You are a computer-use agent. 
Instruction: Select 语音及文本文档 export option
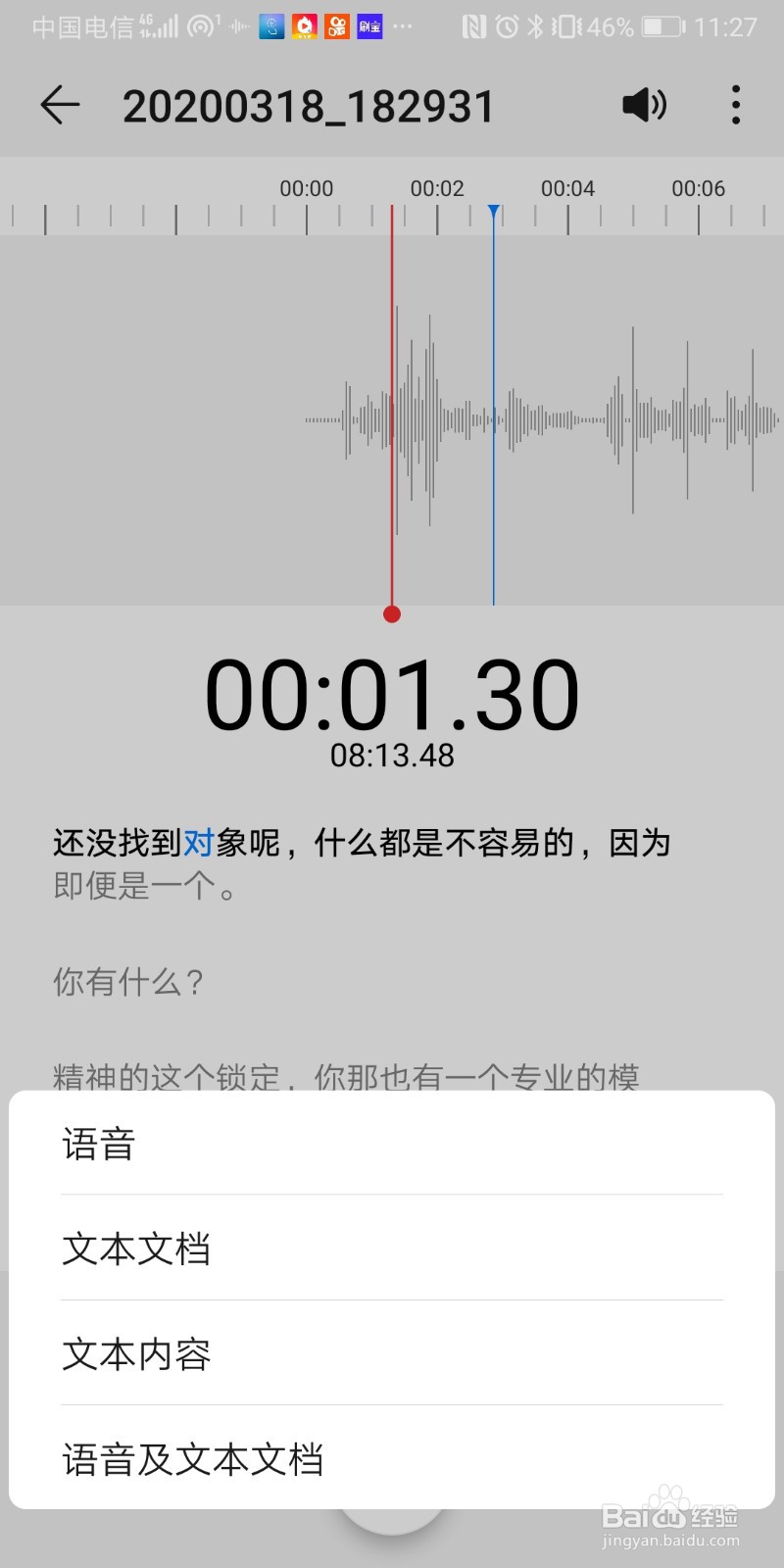193,1459
